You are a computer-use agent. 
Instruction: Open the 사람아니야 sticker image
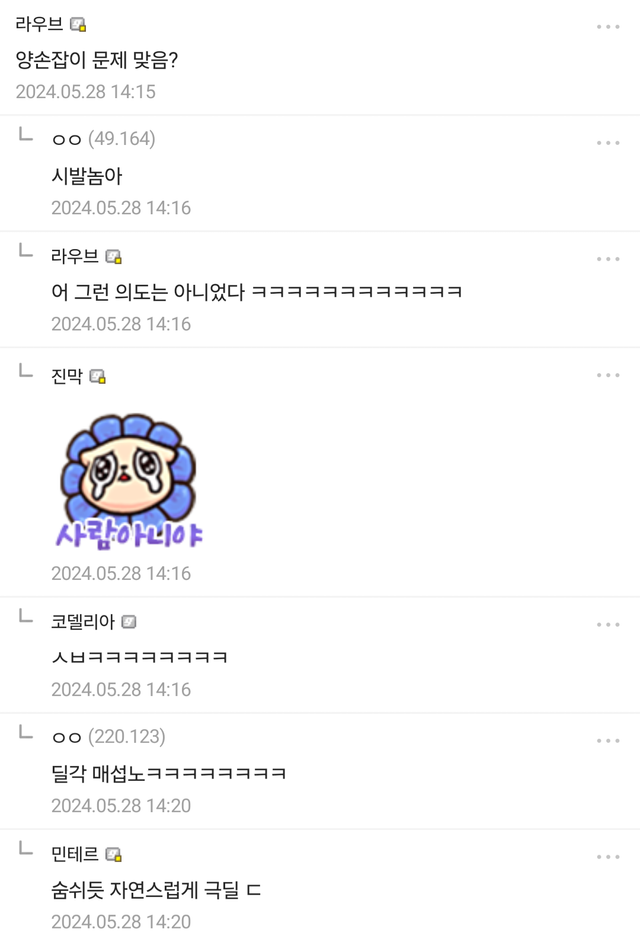128,482
